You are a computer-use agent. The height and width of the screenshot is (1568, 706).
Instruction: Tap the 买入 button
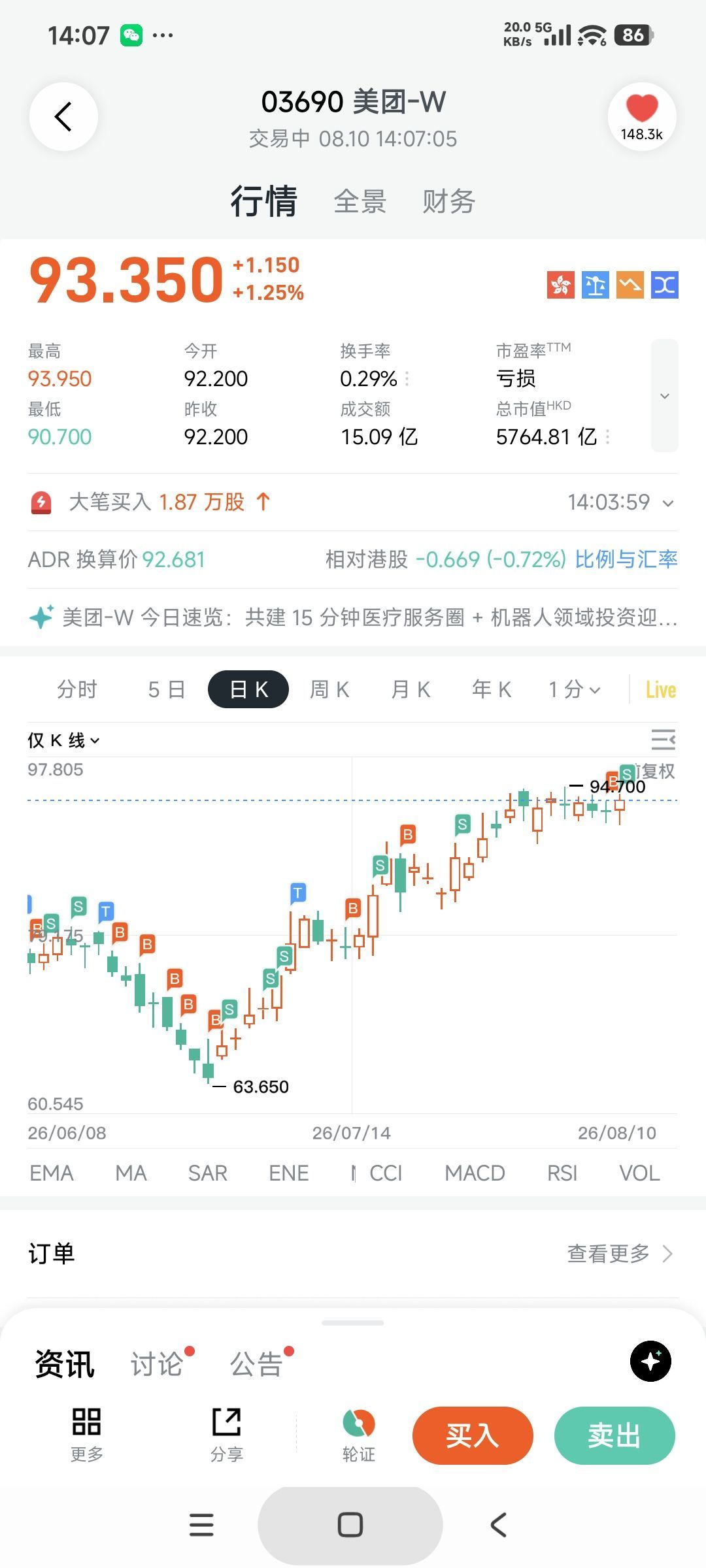tap(473, 1435)
